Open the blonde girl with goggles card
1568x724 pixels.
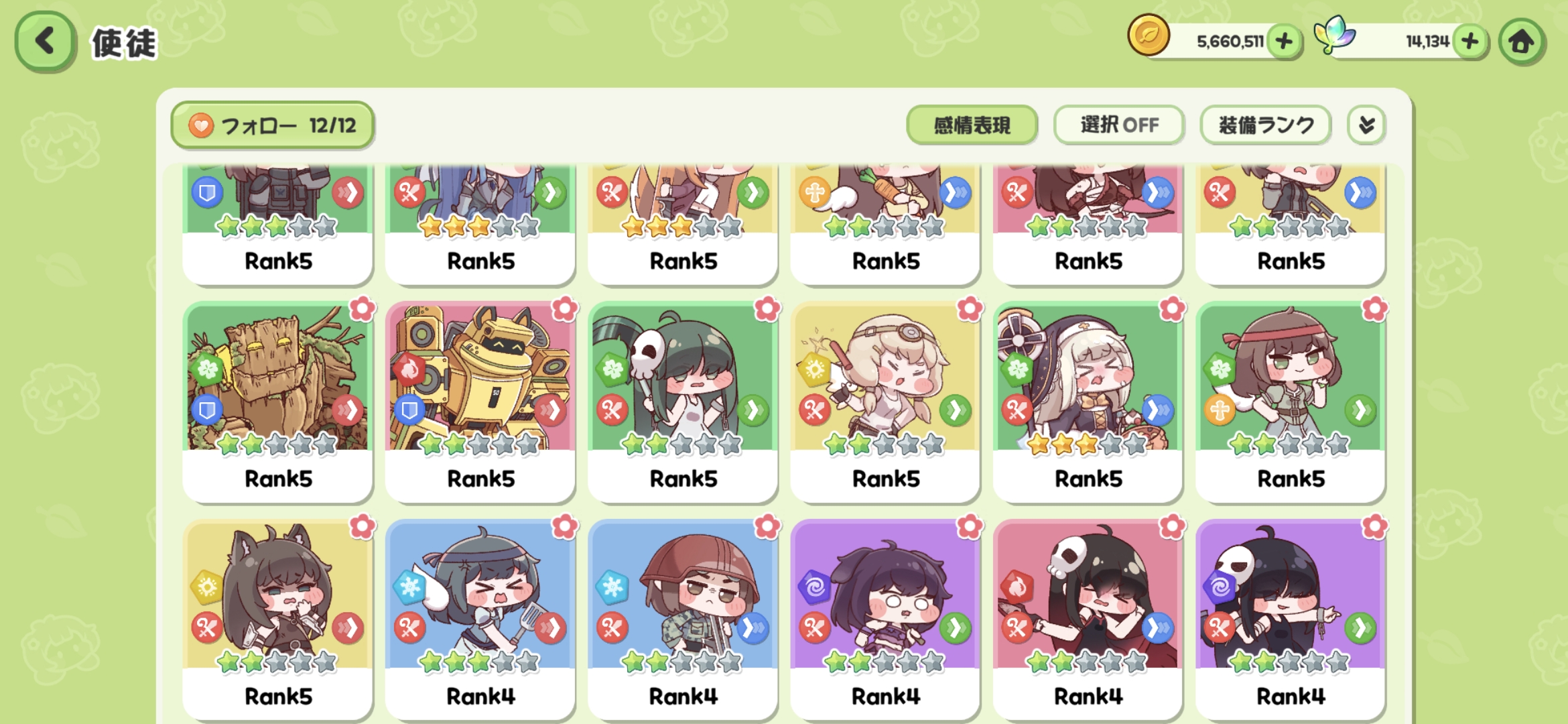coord(885,402)
